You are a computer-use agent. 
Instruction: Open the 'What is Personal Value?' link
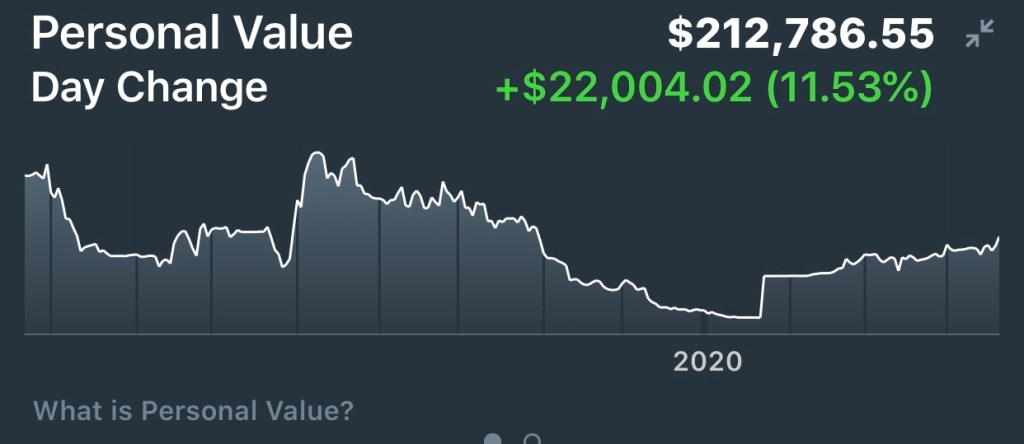click(194, 411)
